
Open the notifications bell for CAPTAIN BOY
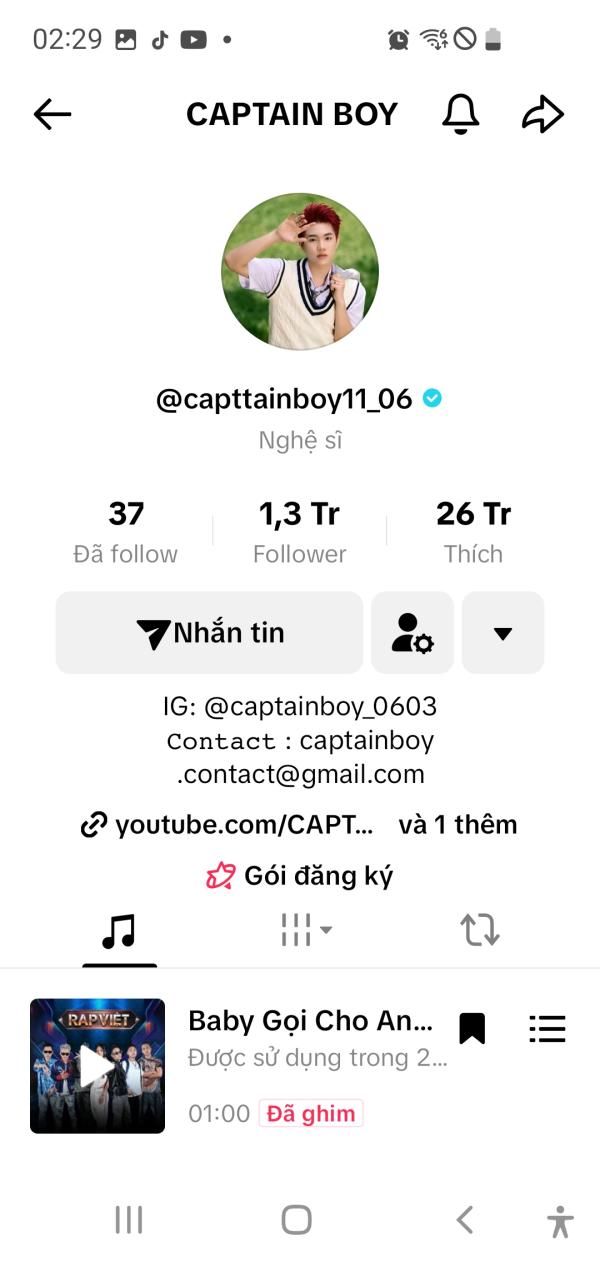461,114
